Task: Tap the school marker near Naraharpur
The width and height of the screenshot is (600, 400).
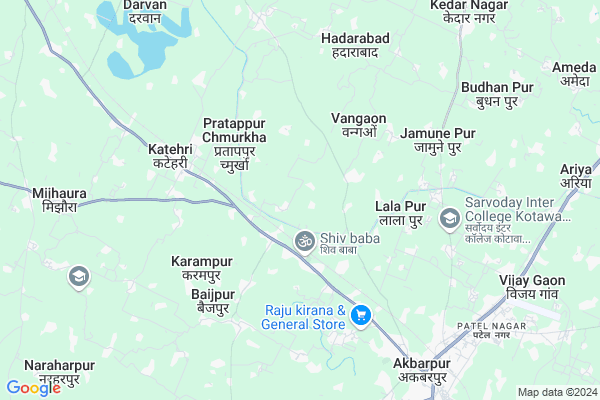Action: (x=78, y=277)
